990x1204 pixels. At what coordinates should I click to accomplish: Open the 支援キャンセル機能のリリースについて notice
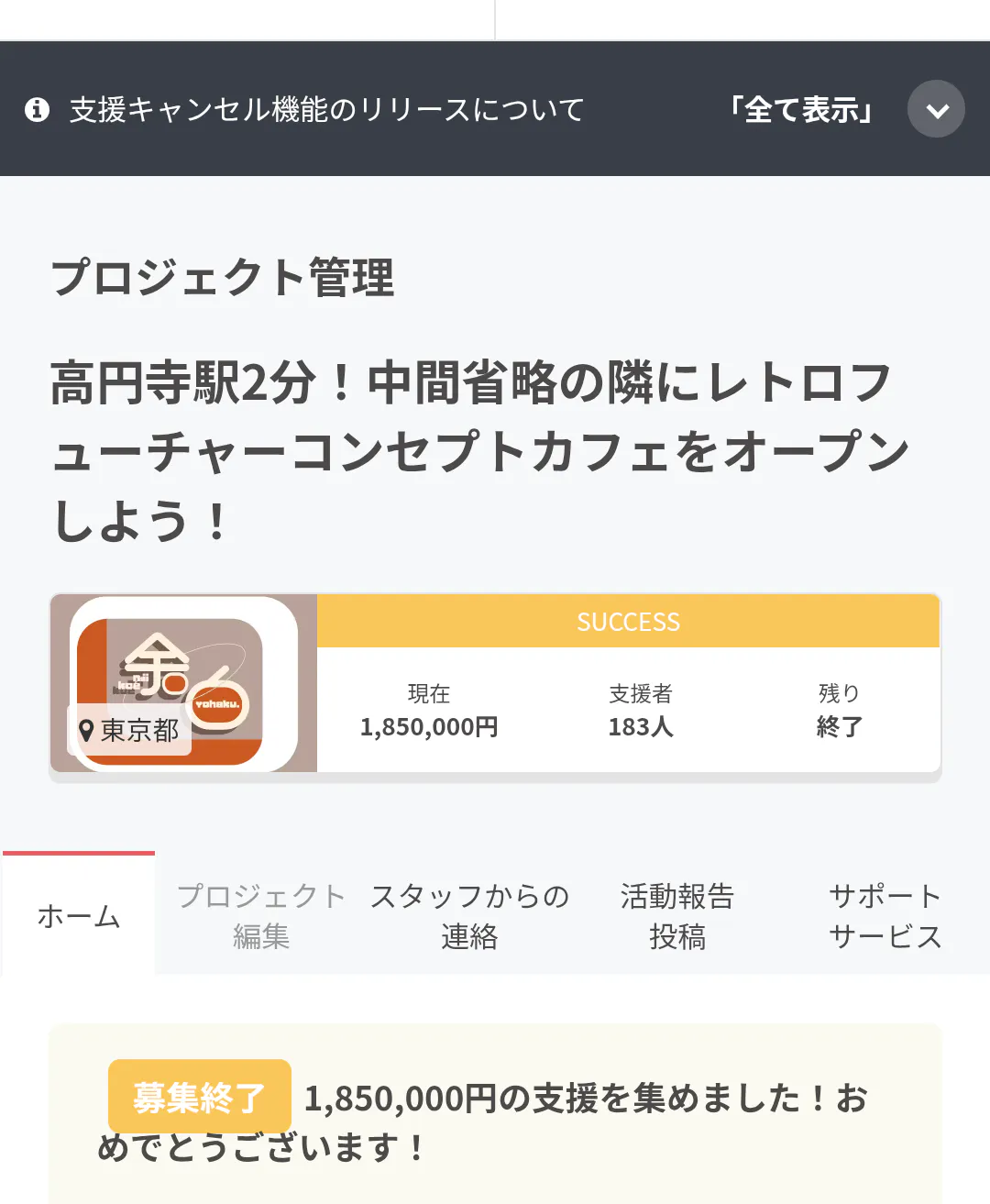pyautogui.click(x=326, y=110)
